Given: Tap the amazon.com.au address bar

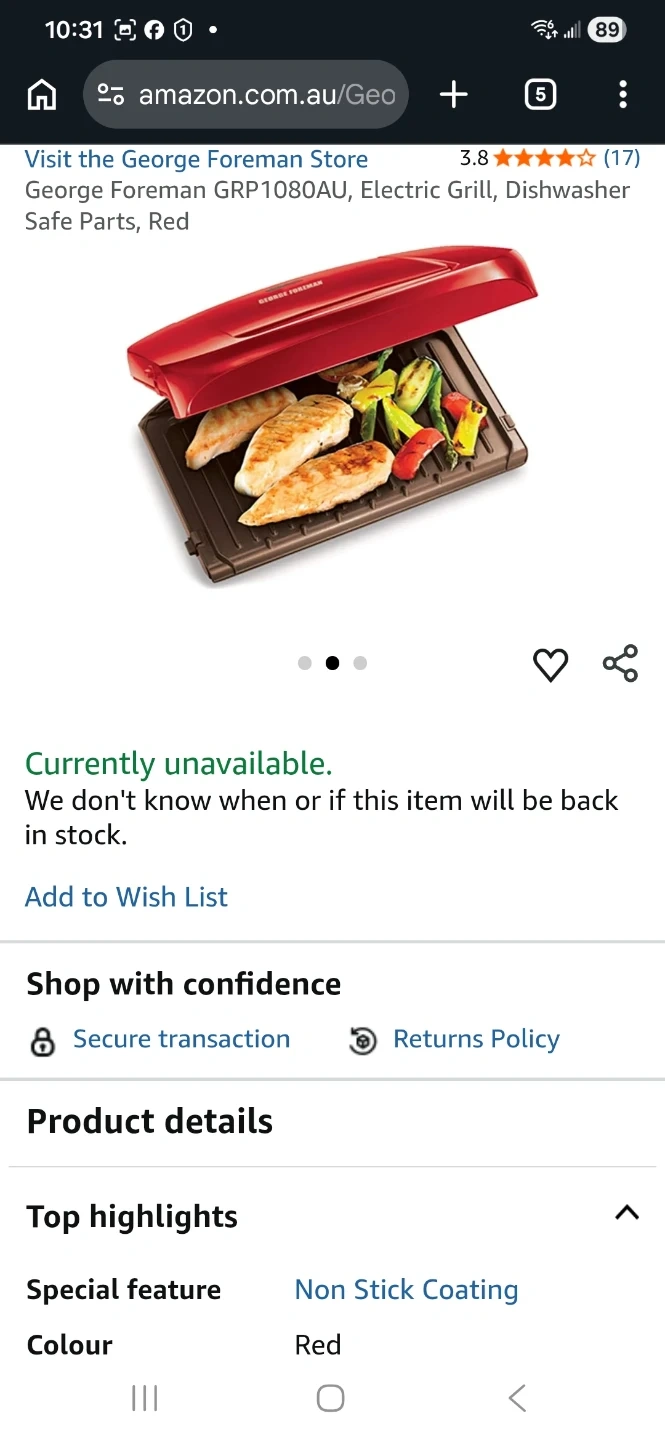Looking at the screenshot, I should 246,95.
